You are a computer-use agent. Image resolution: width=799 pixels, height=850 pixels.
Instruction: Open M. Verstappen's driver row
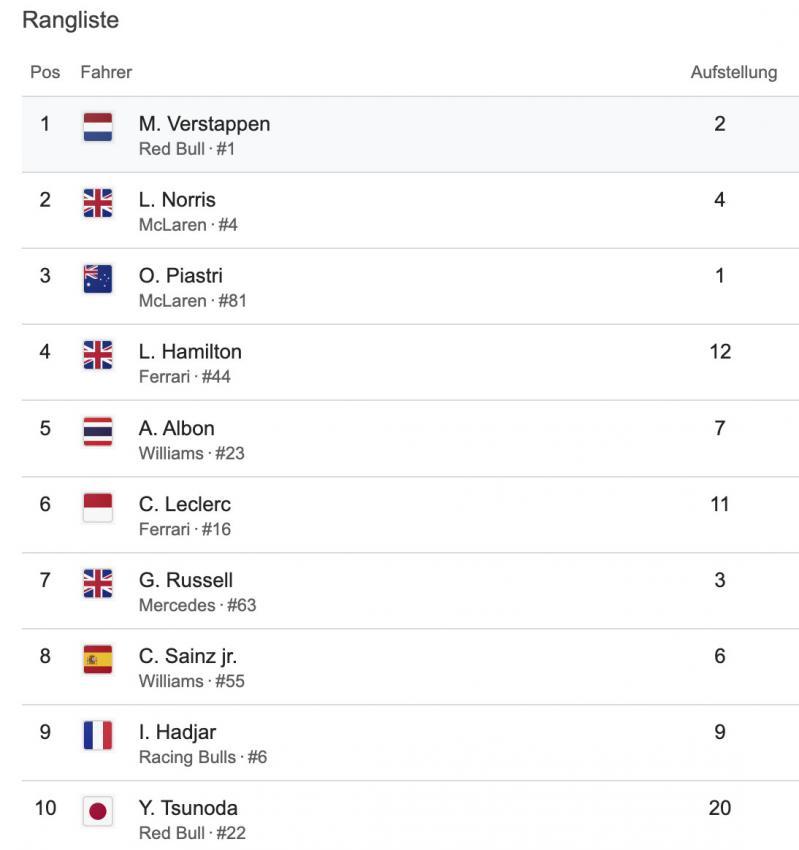point(204,125)
